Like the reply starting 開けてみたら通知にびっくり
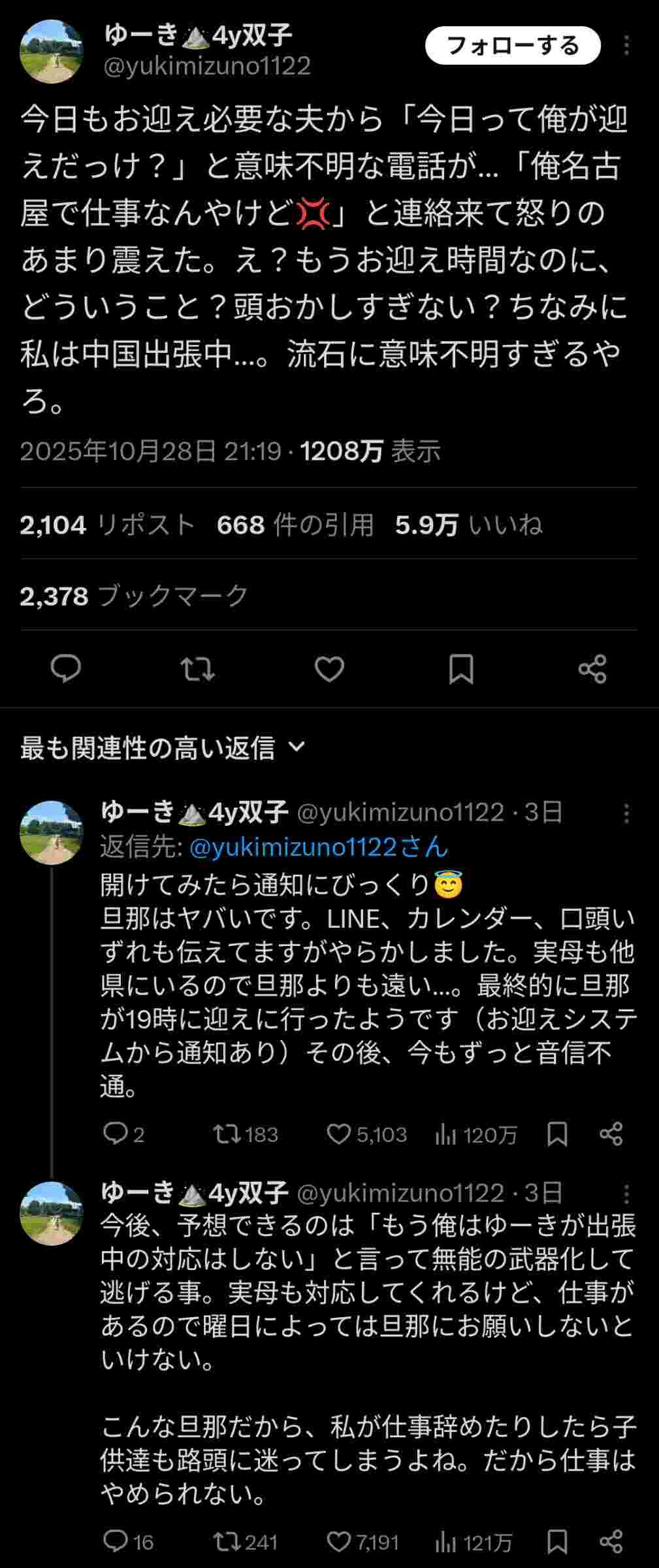 tap(339, 1134)
